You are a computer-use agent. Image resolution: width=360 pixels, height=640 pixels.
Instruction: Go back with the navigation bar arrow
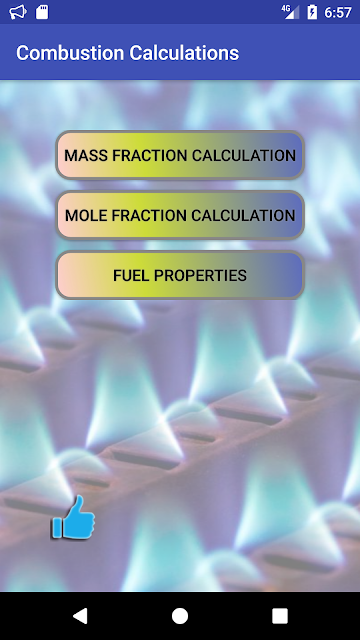80,616
